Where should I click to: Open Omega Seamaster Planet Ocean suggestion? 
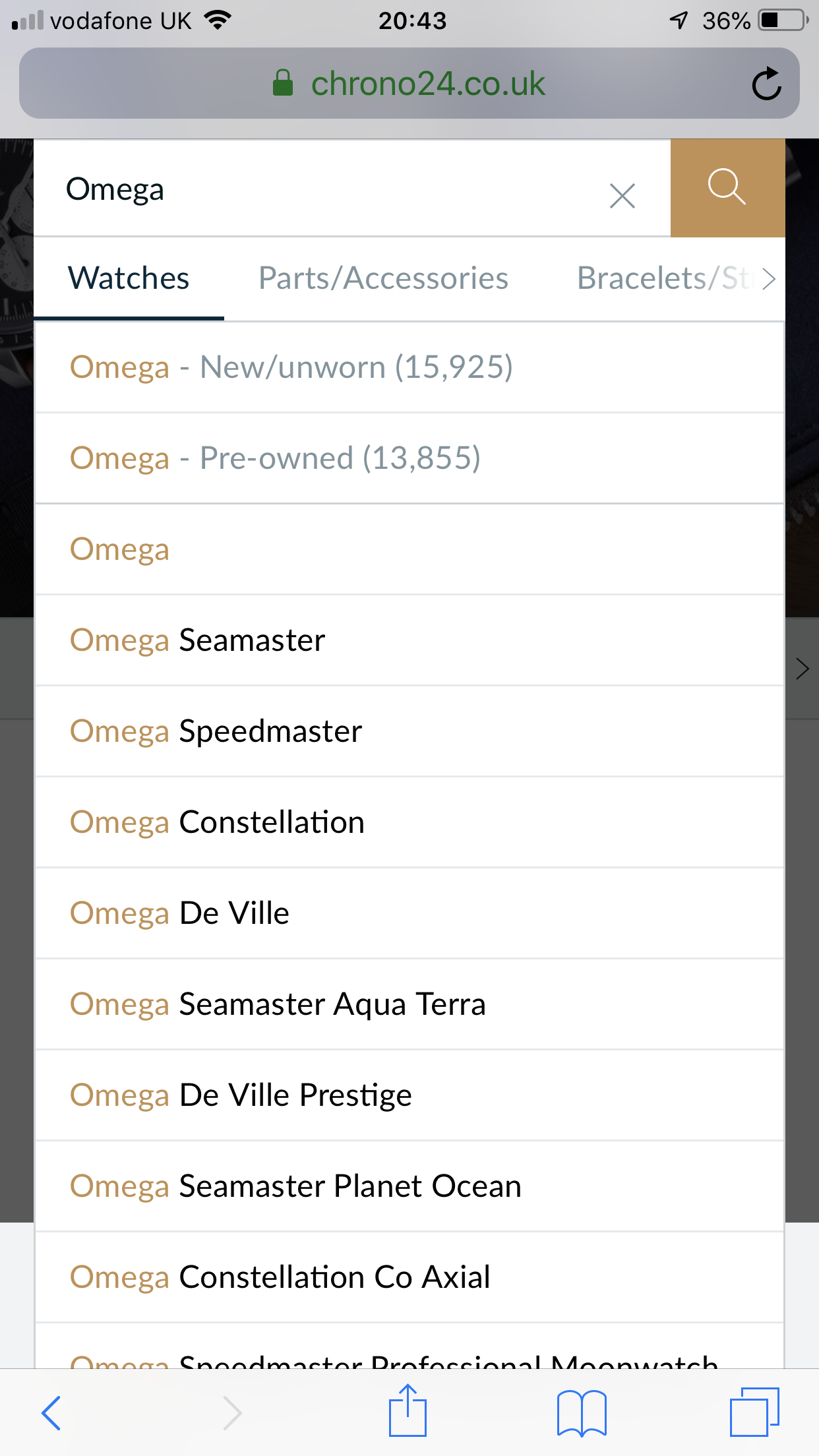[x=295, y=1186]
